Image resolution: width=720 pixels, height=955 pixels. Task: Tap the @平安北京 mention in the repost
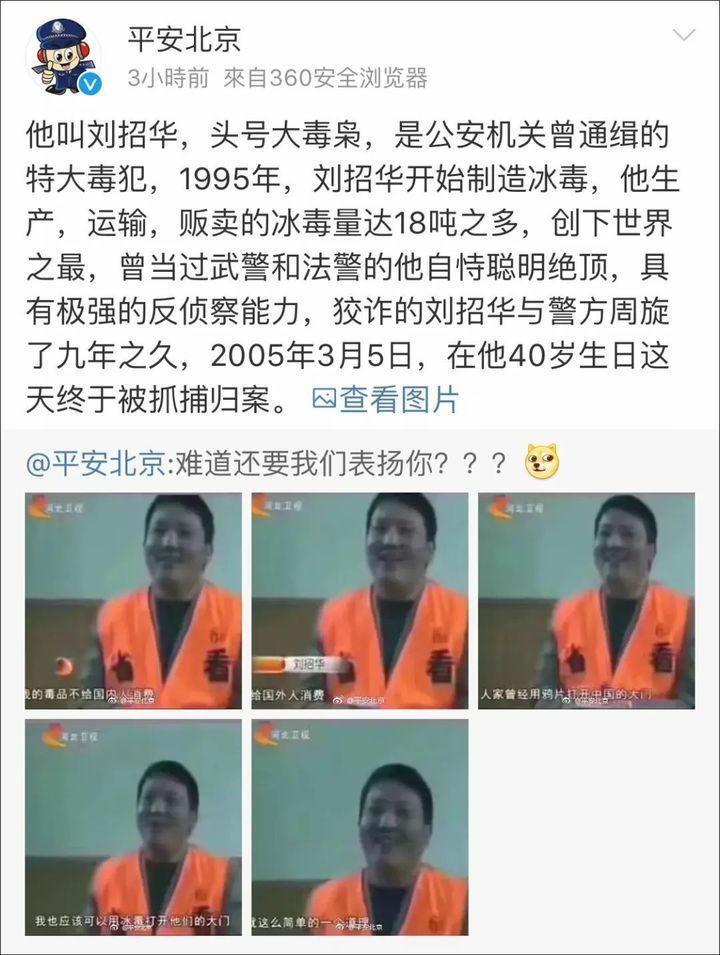(x=98, y=463)
